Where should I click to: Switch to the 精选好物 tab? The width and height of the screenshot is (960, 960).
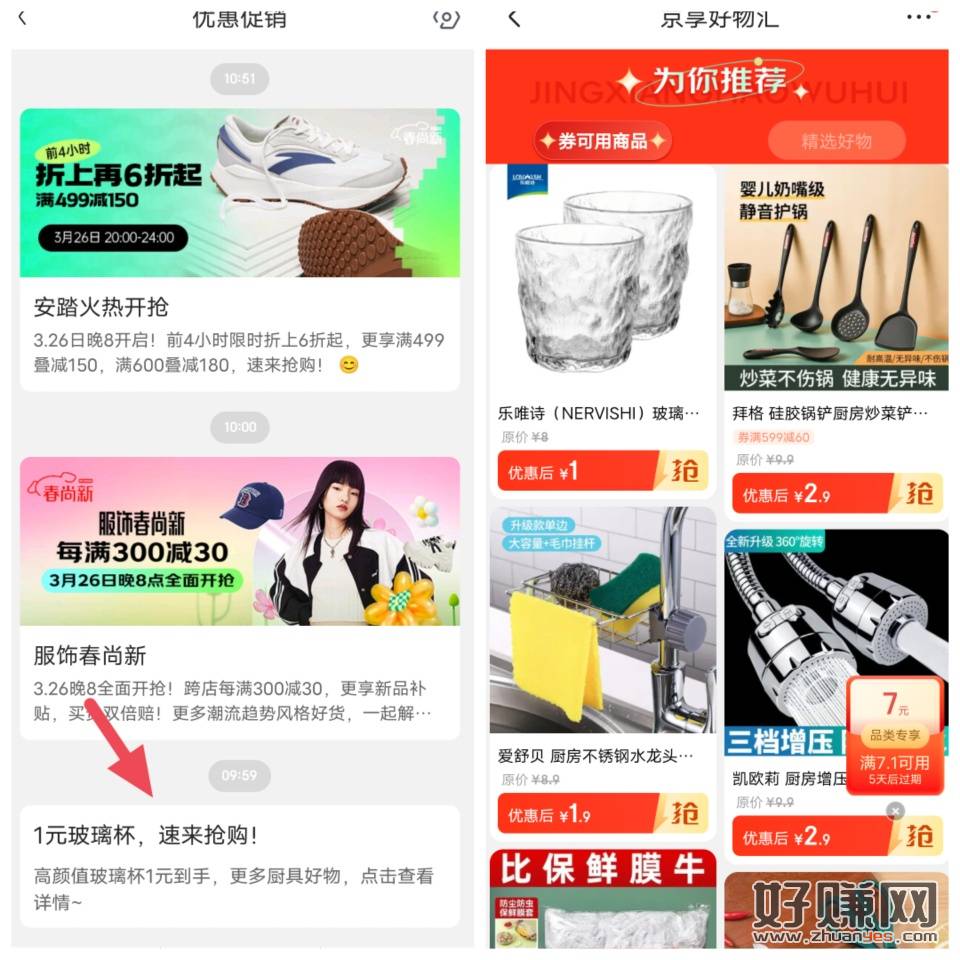pos(836,142)
